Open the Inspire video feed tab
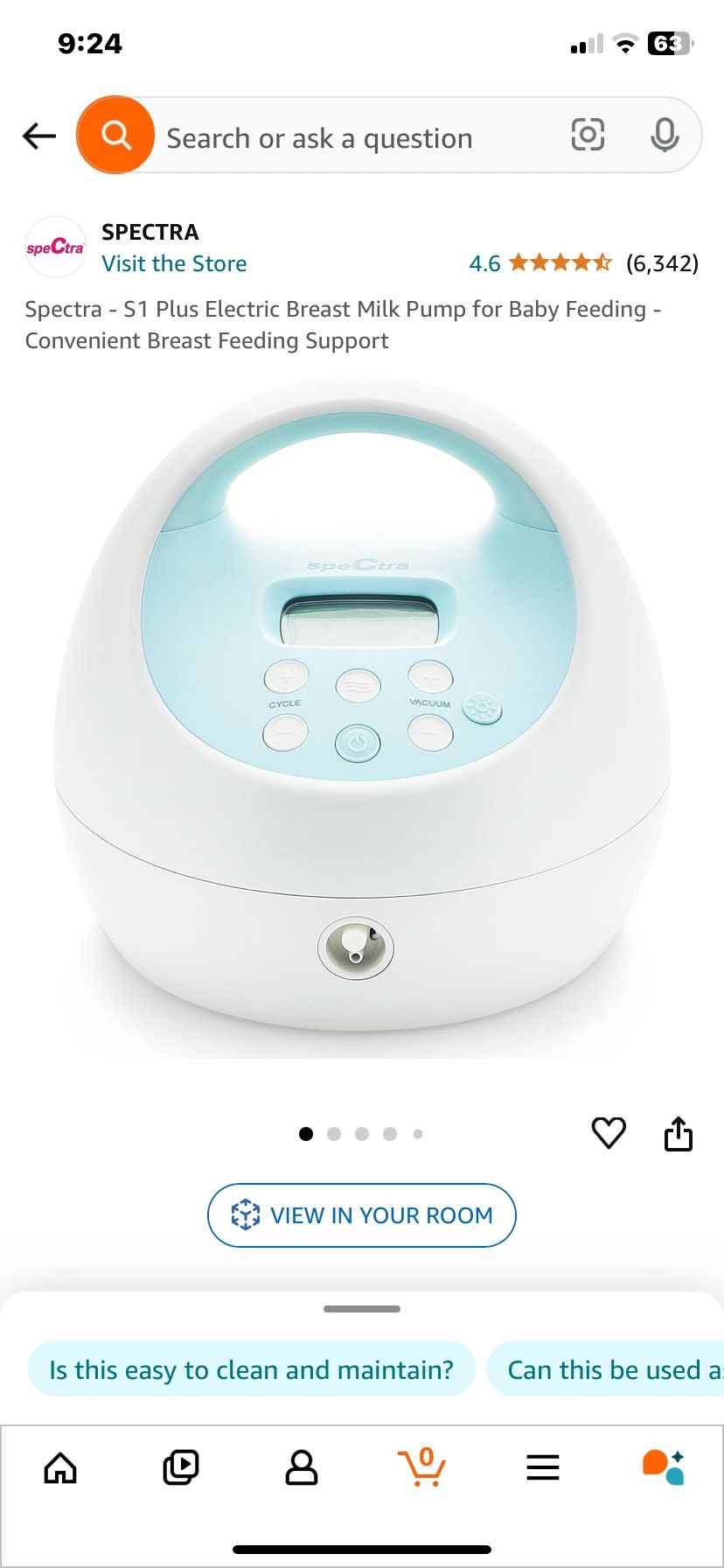 [x=181, y=1467]
